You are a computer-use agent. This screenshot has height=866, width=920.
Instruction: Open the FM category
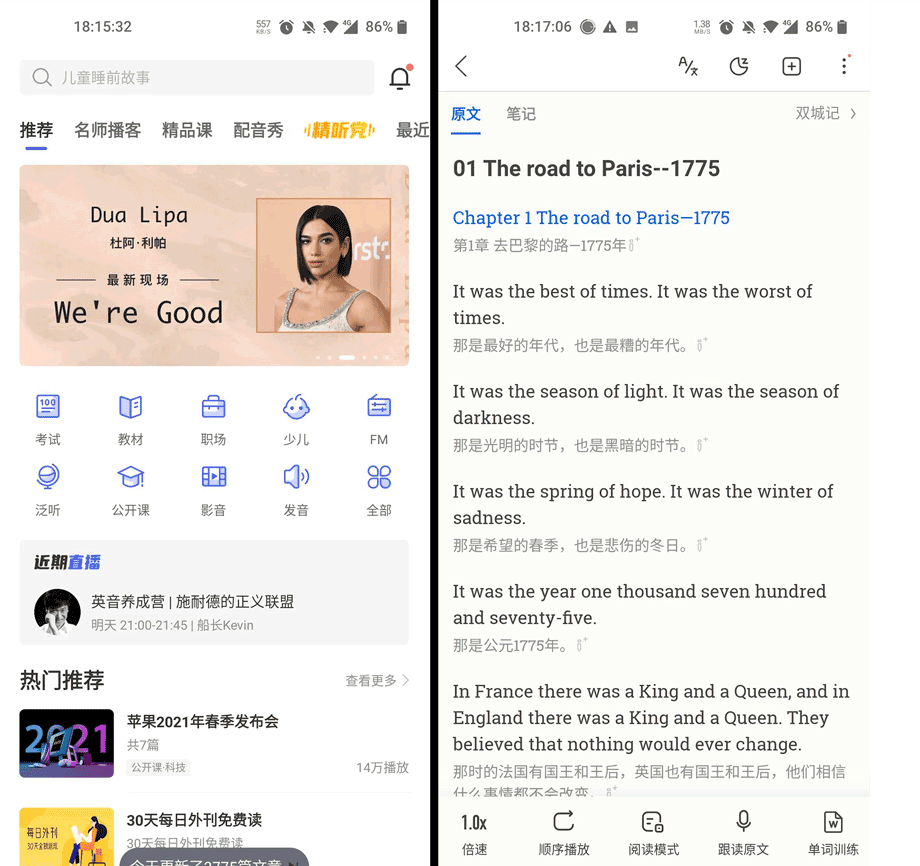[378, 418]
